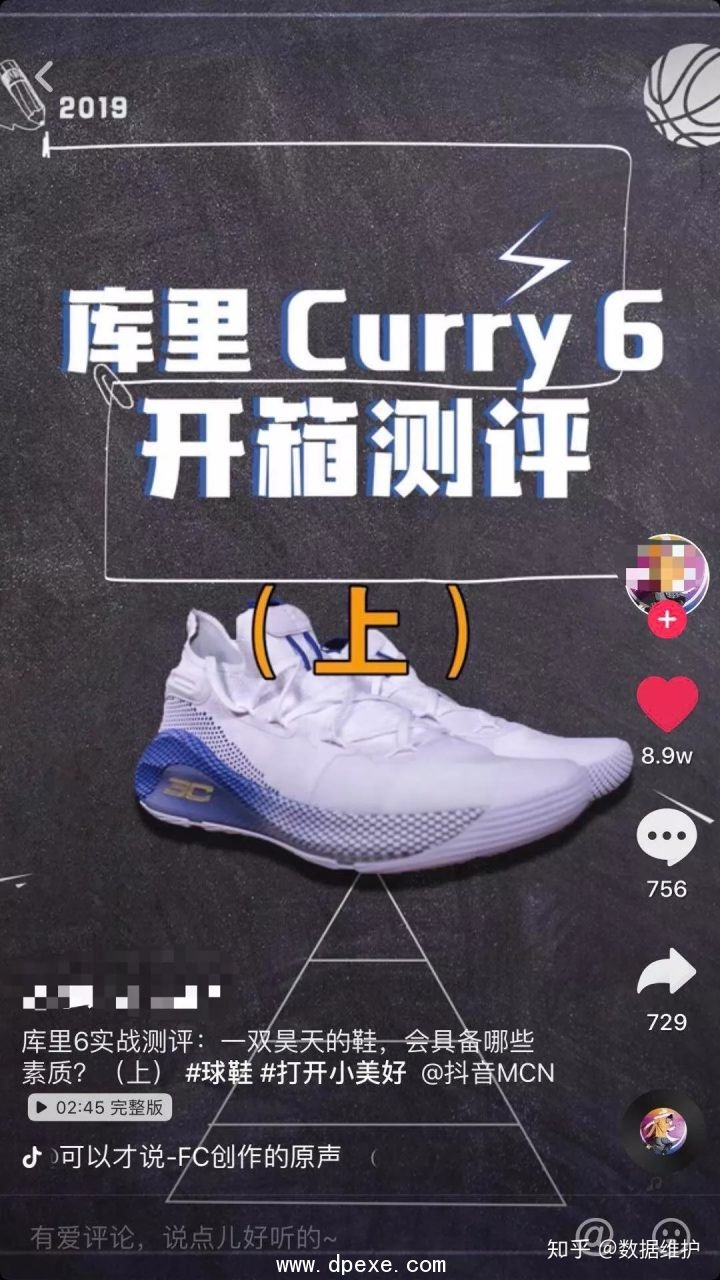
Task: Watch the 02:45 full version
Action: point(100,1107)
